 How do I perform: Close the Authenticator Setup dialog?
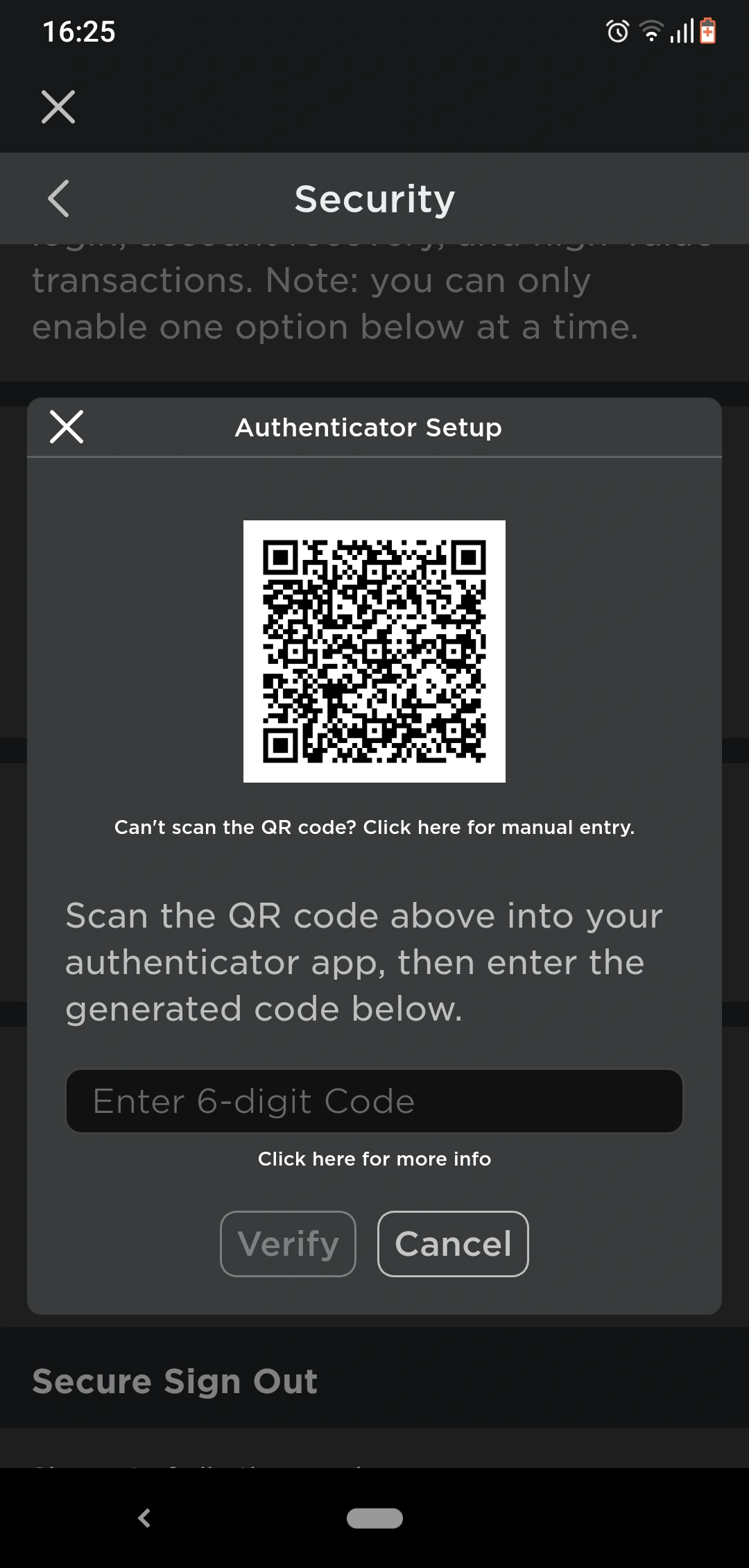(67, 426)
